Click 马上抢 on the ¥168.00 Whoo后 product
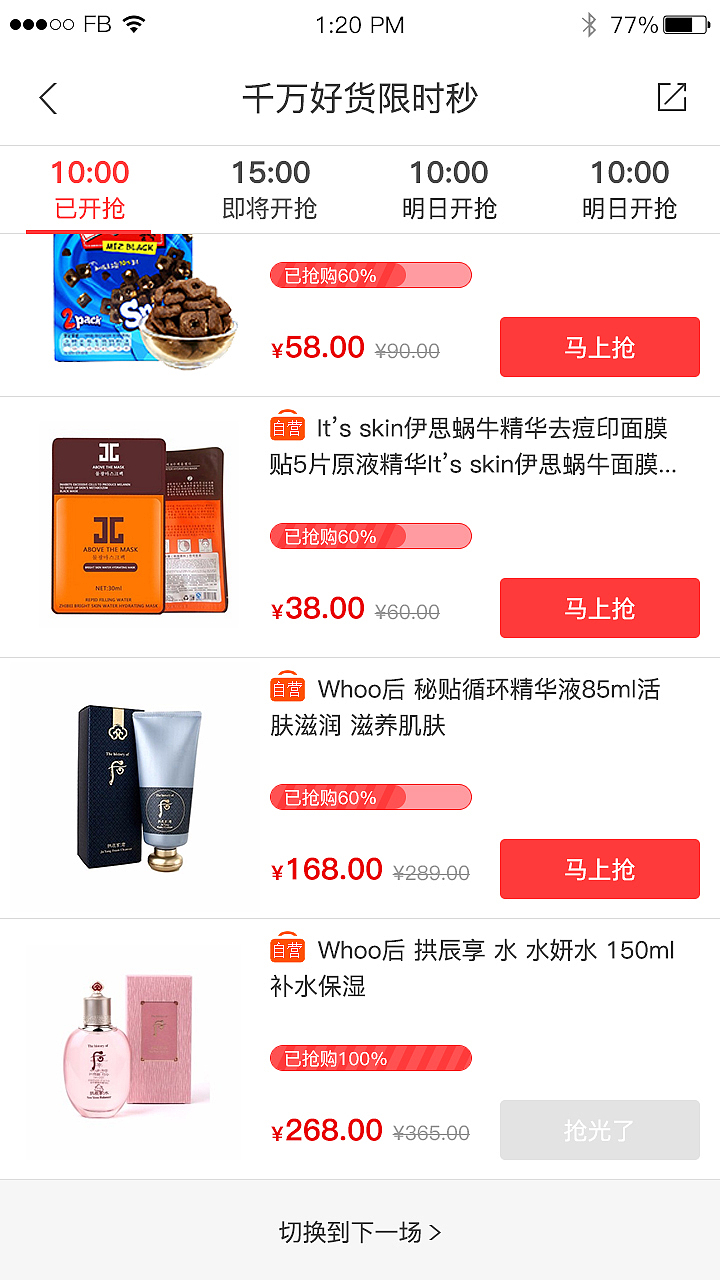The width and height of the screenshot is (720, 1280). [x=599, y=869]
